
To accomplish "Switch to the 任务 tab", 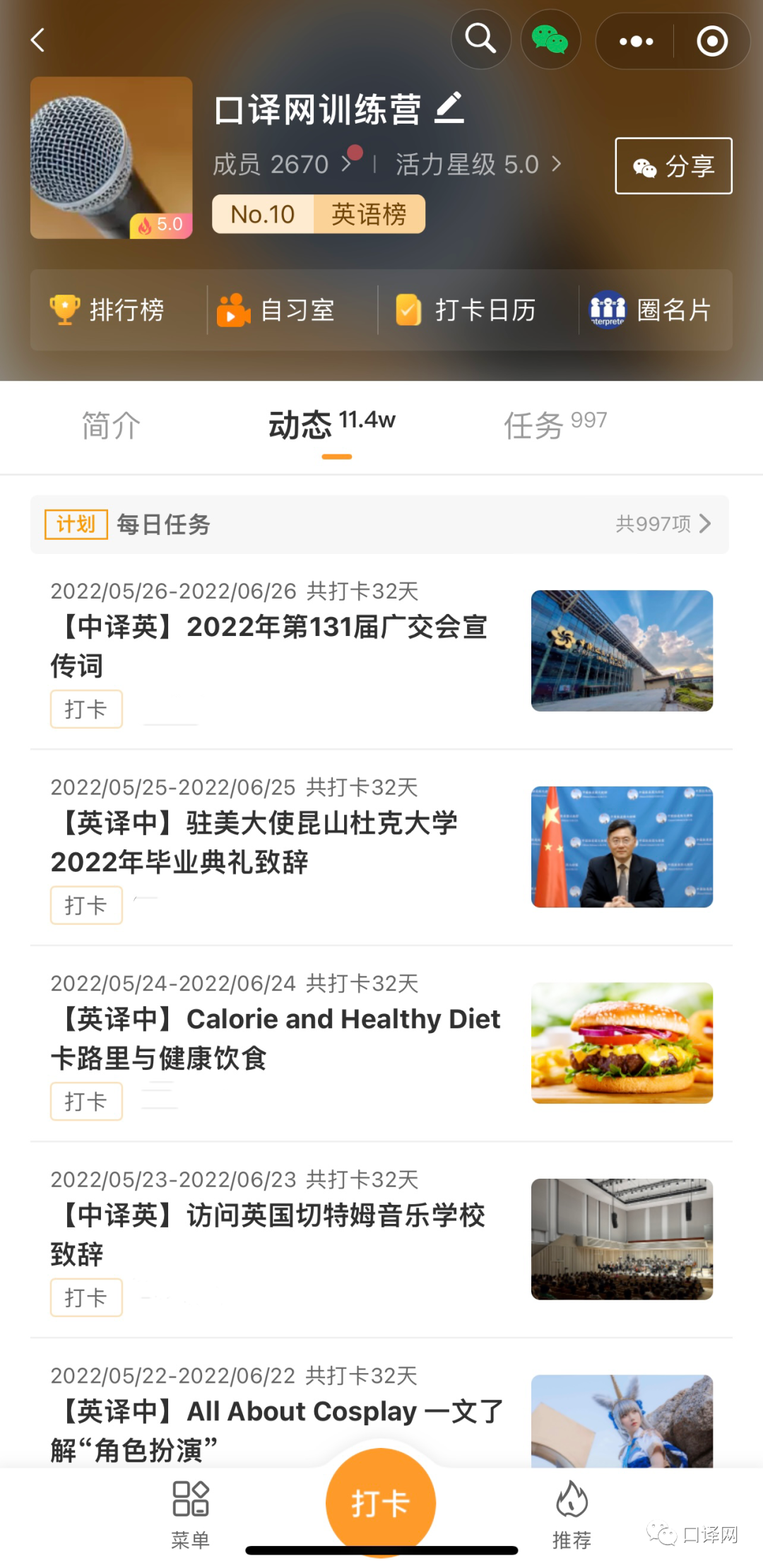I will (x=555, y=425).
